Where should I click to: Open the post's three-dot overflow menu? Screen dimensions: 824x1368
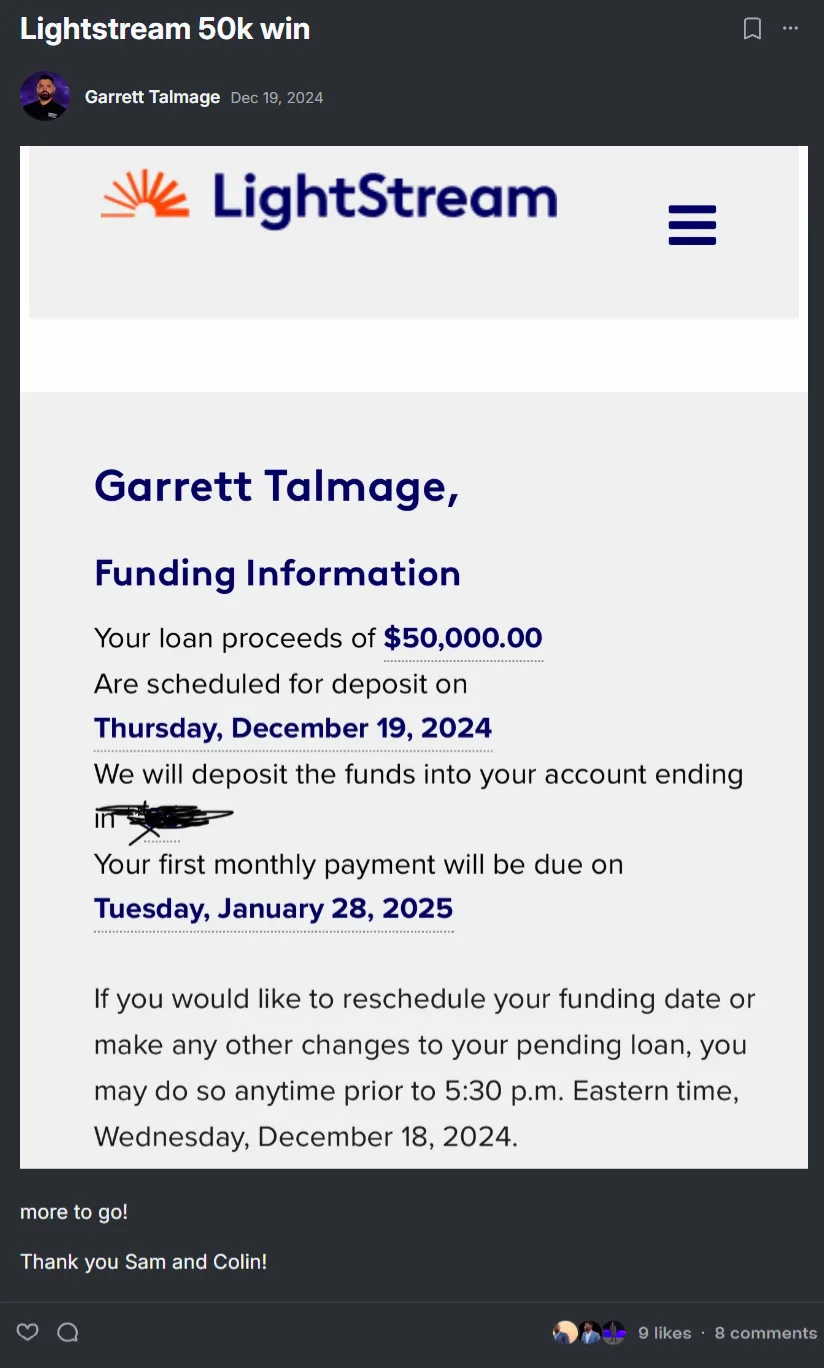point(791,29)
